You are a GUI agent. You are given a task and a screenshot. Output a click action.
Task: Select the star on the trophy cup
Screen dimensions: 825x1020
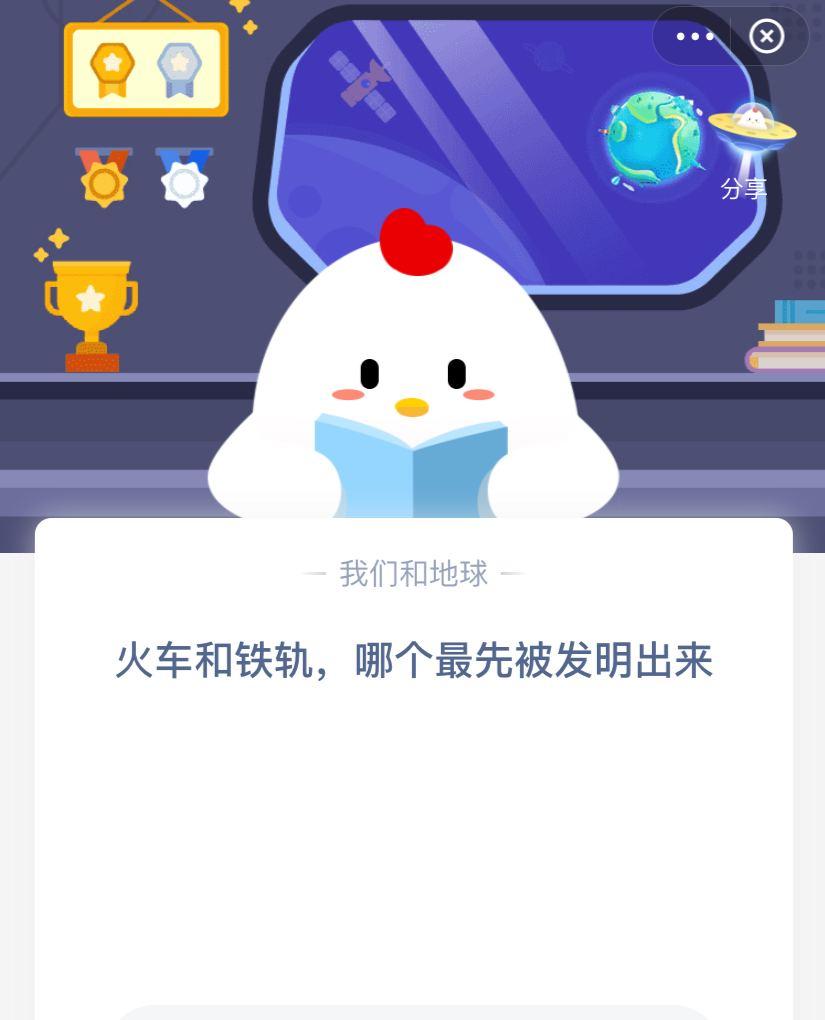93,297
